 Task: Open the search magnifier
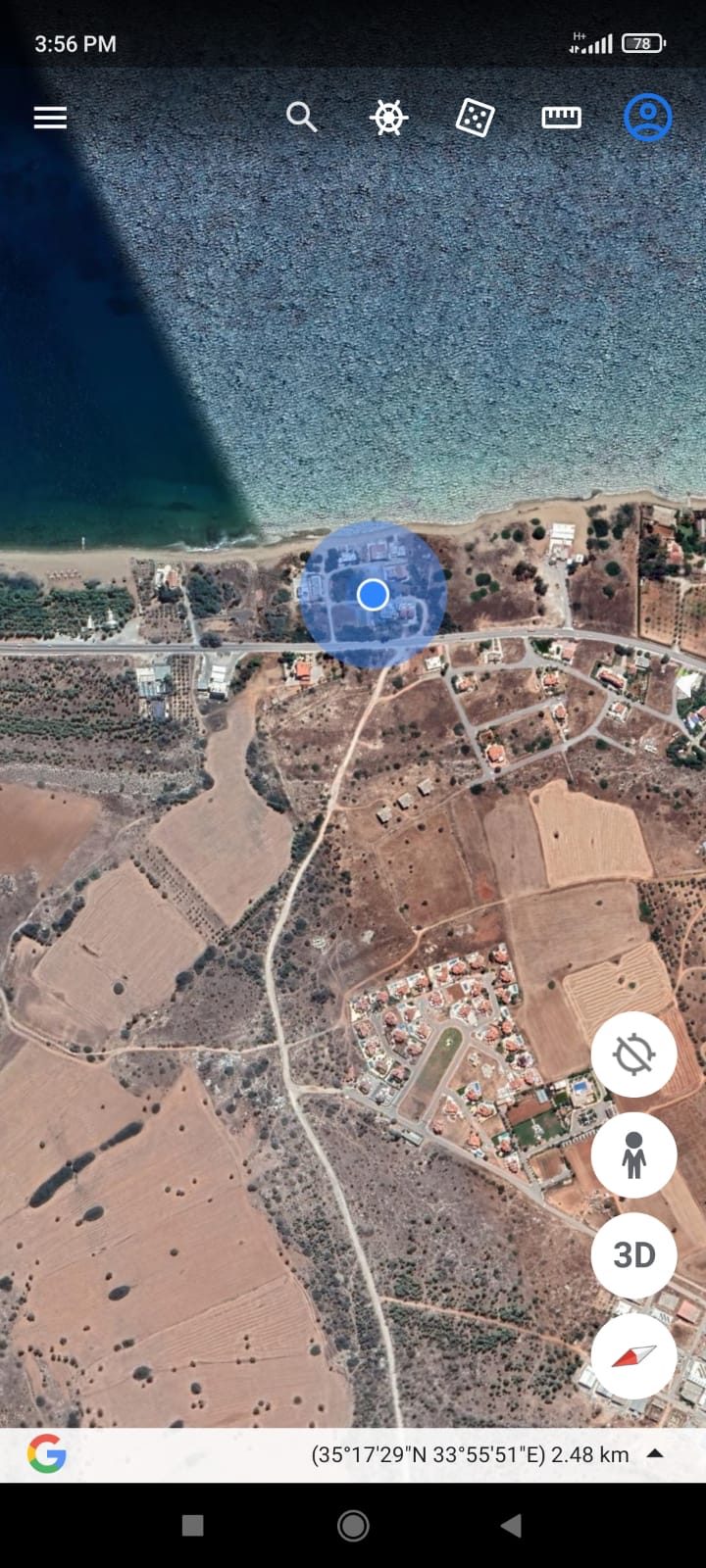302,118
